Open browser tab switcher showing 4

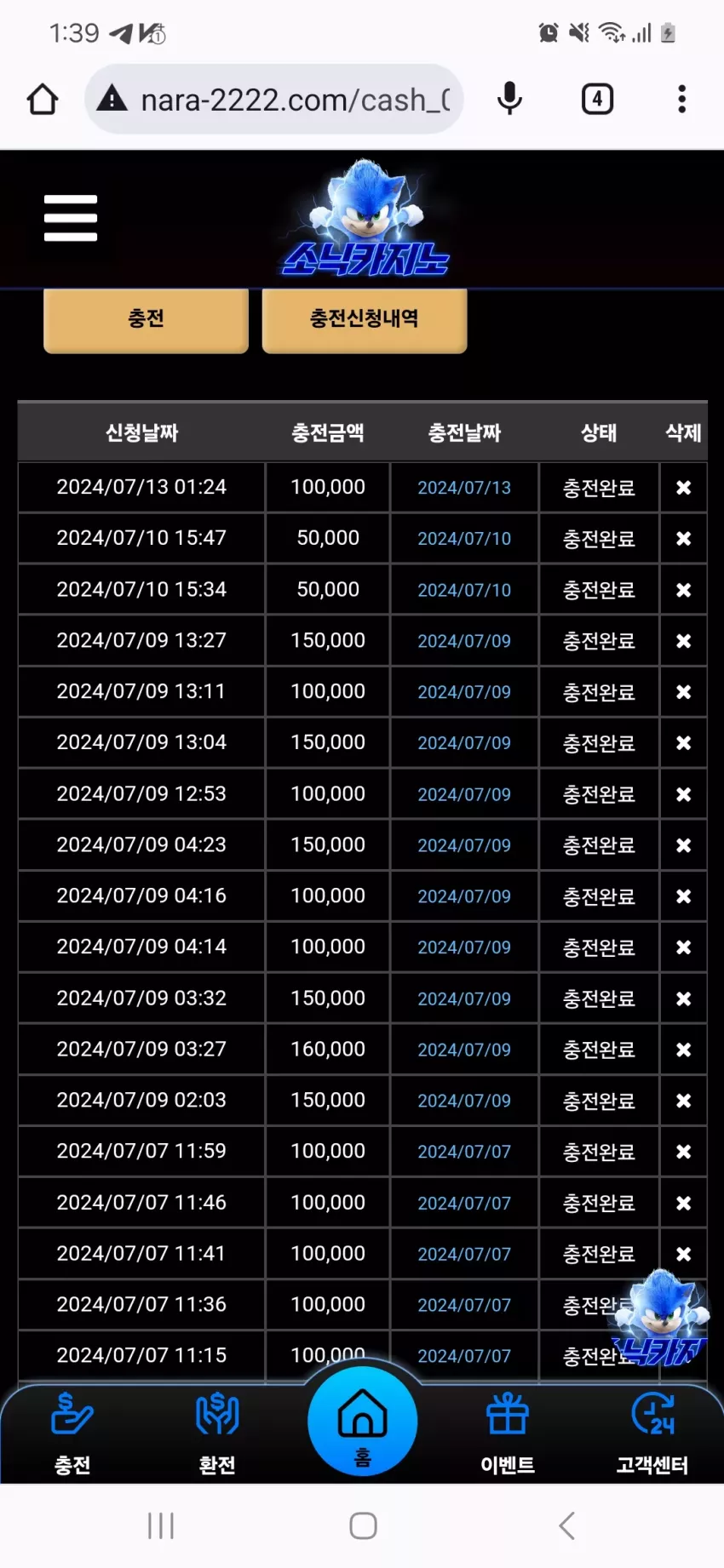[597, 100]
